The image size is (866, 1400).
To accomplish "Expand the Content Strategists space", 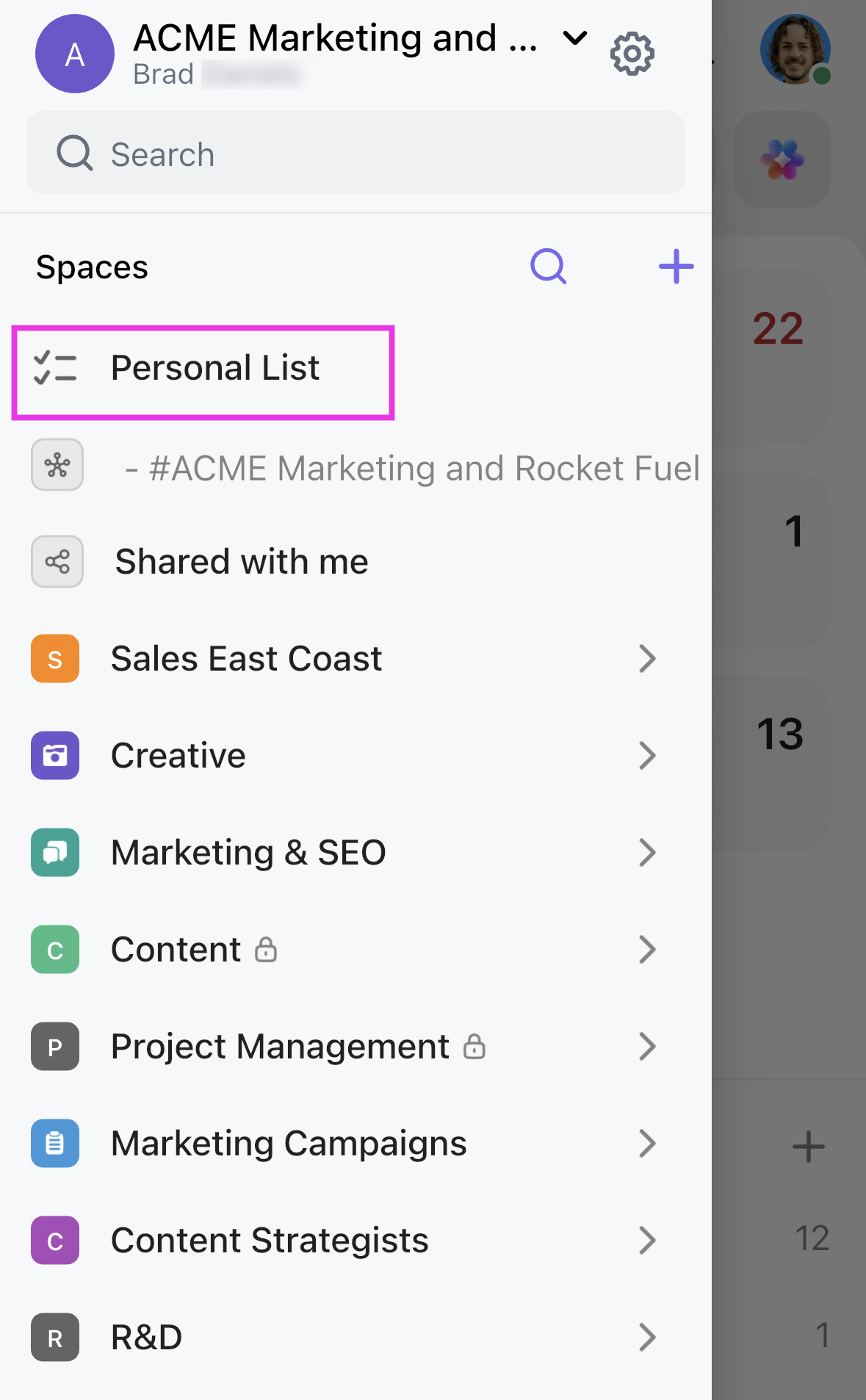I will pyautogui.click(x=647, y=1241).
